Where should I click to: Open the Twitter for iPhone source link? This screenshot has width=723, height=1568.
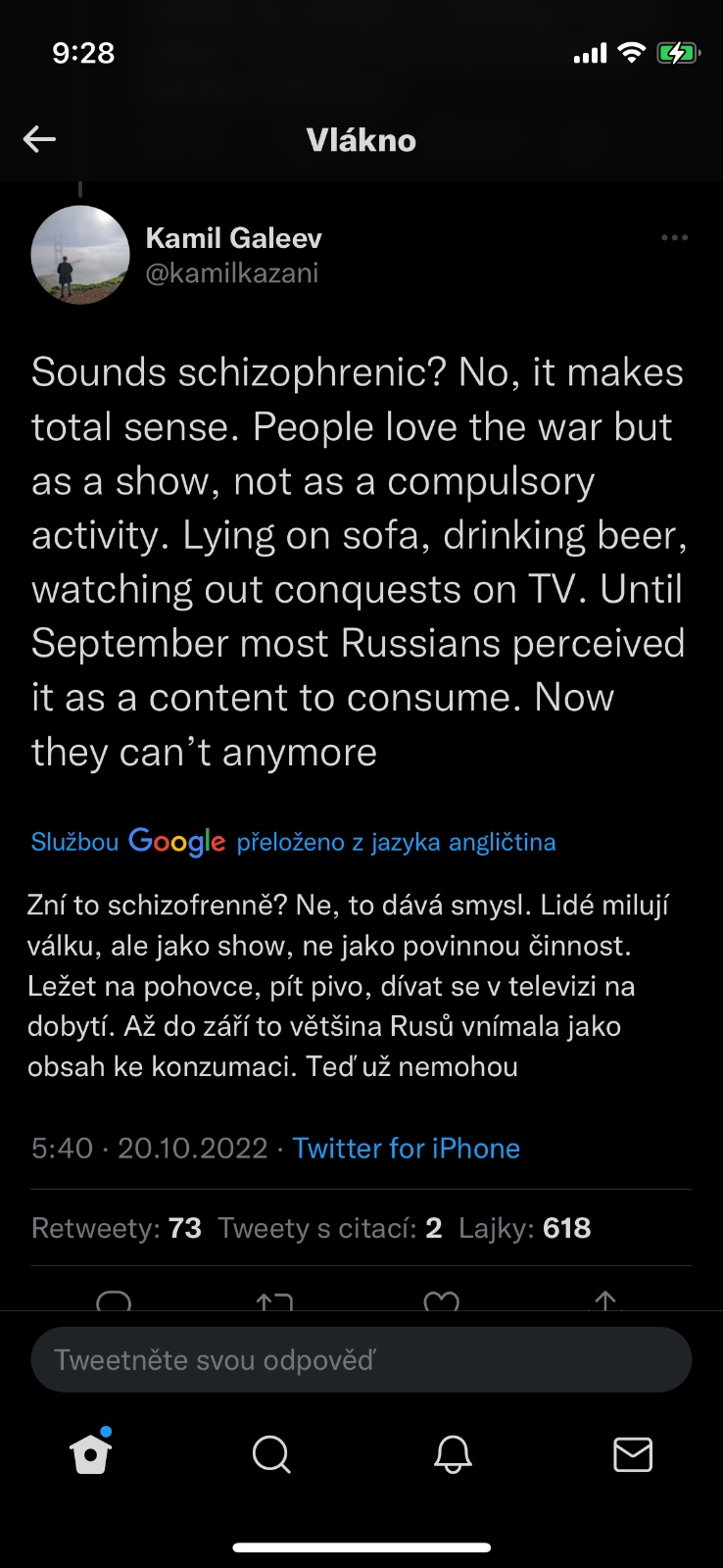pos(406,1149)
